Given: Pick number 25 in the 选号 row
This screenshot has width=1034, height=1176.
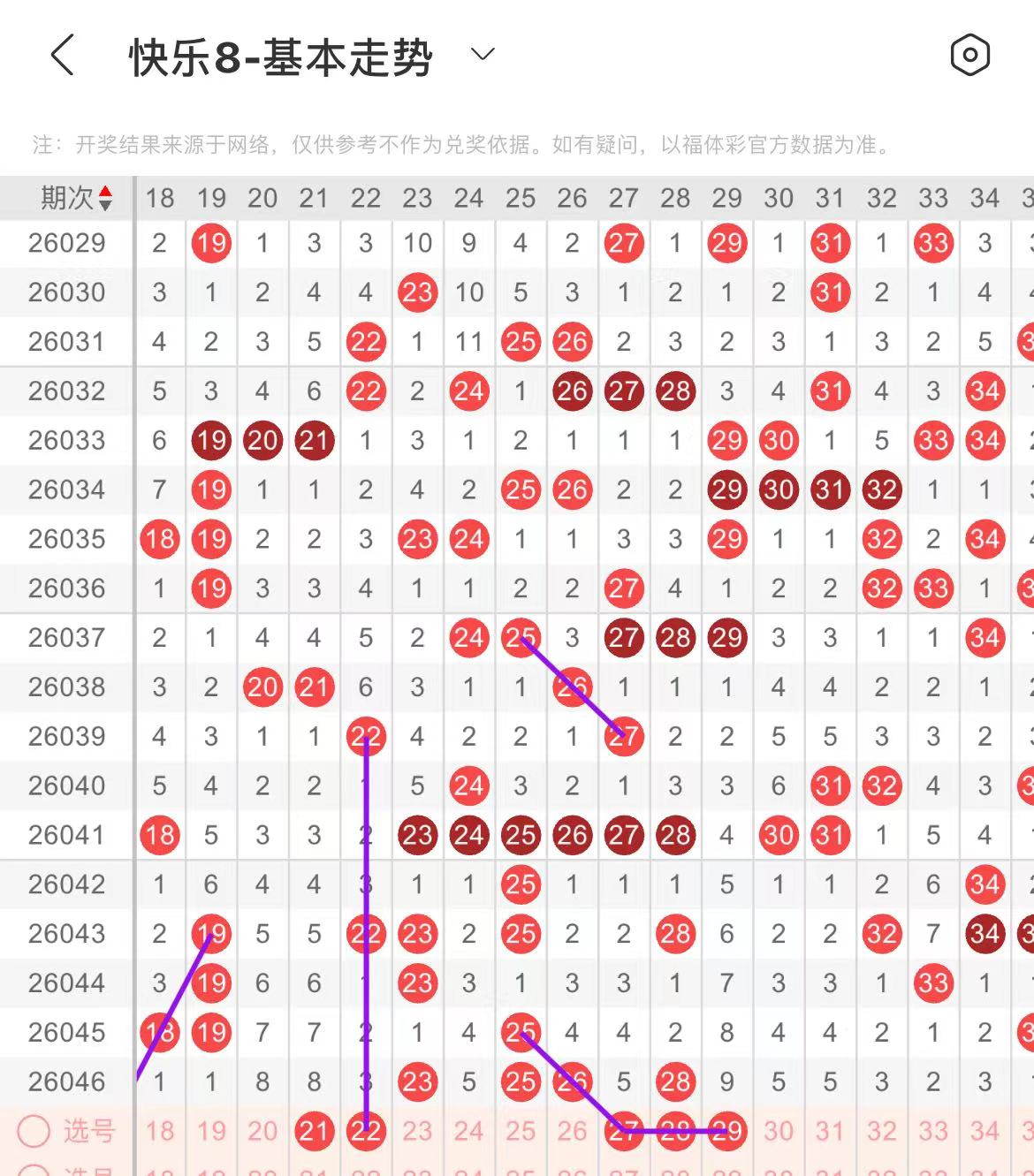Looking at the screenshot, I should pyautogui.click(x=521, y=1131).
